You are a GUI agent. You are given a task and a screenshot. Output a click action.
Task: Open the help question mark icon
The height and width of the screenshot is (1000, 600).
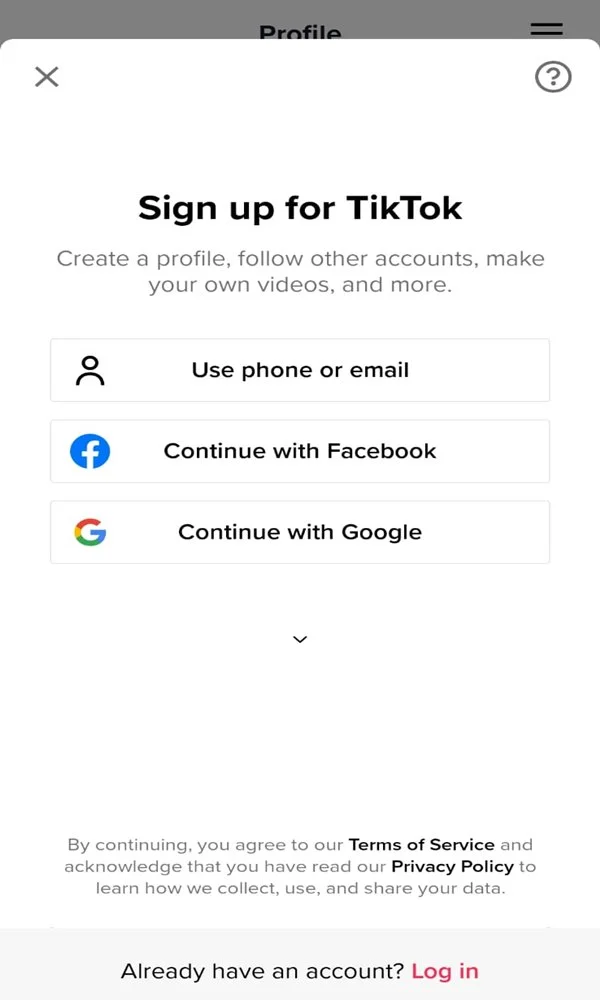[x=553, y=77]
